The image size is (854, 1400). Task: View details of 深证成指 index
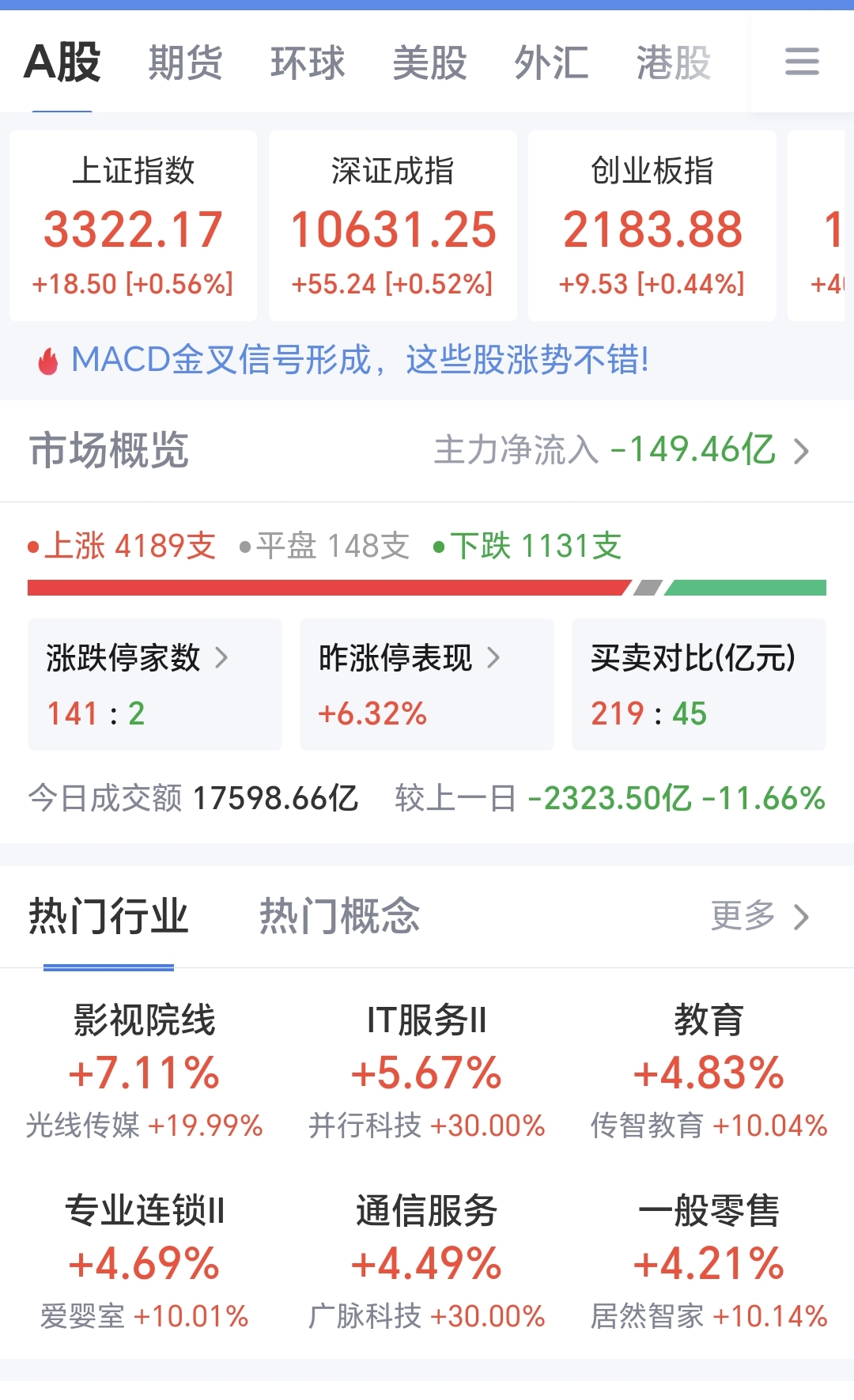click(393, 225)
